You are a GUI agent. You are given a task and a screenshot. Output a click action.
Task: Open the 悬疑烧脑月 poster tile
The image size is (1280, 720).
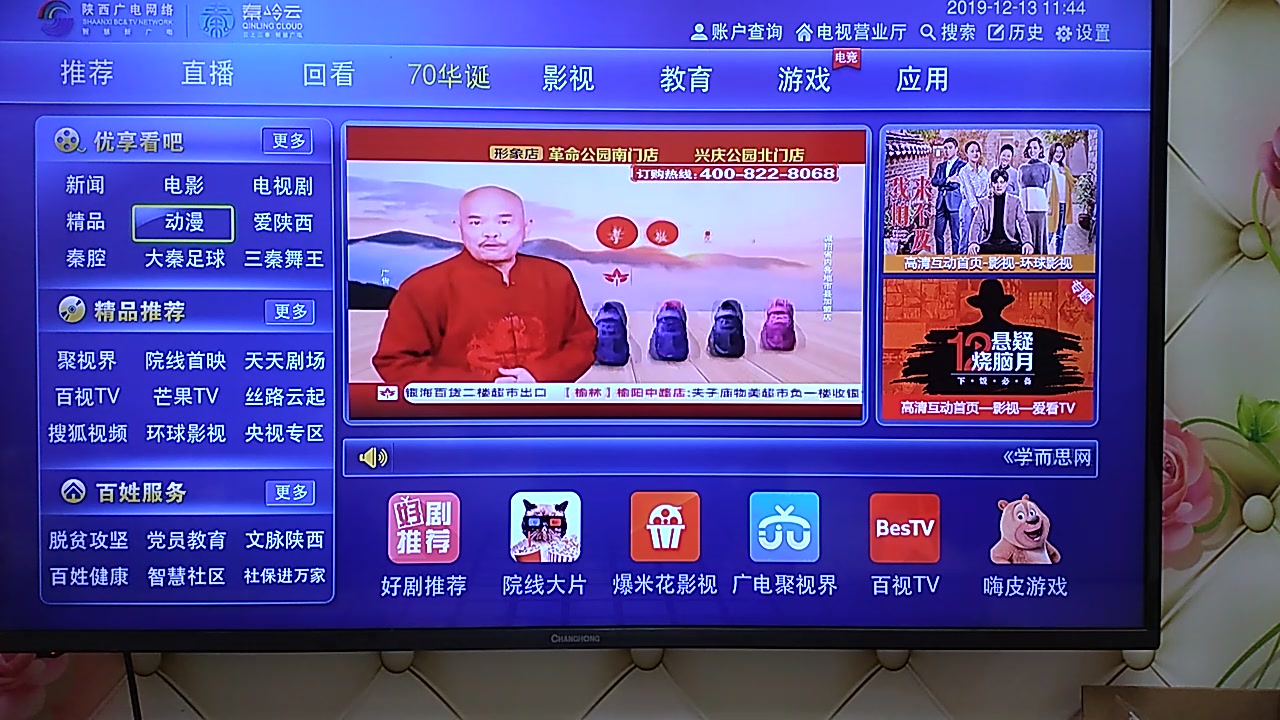pyautogui.click(x=988, y=348)
